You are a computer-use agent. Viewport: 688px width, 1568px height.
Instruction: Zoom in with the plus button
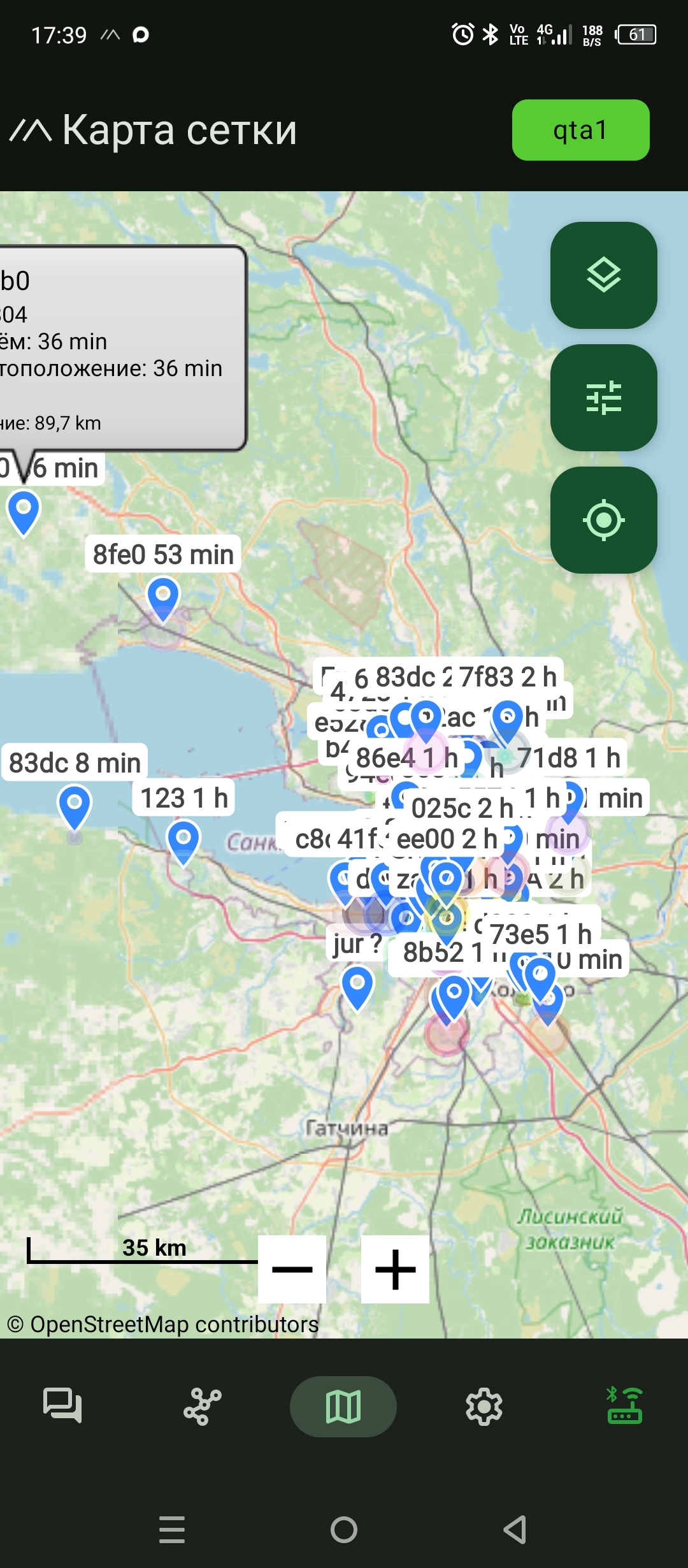click(x=395, y=1268)
